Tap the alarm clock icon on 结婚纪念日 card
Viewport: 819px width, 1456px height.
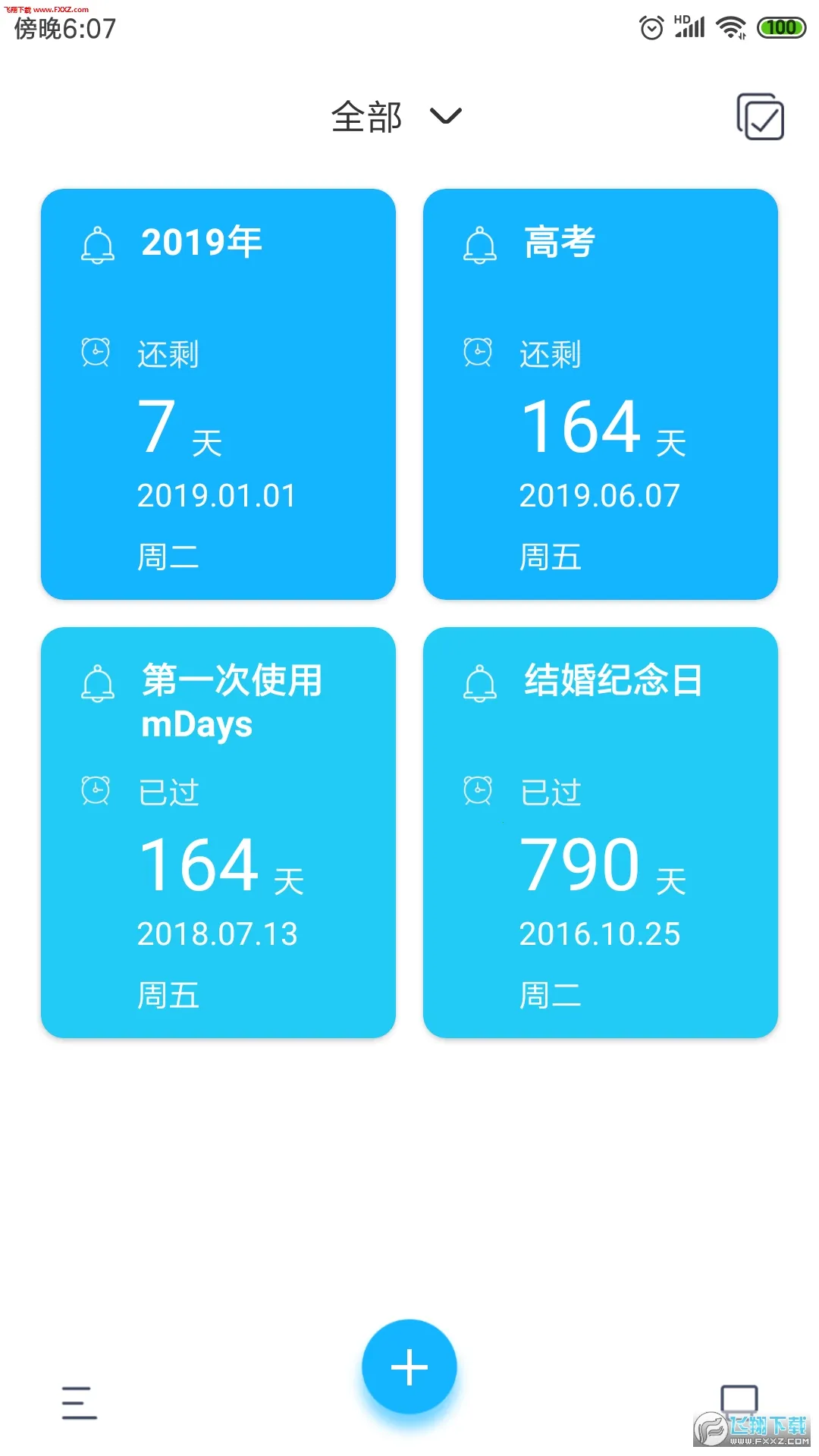tap(477, 790)
